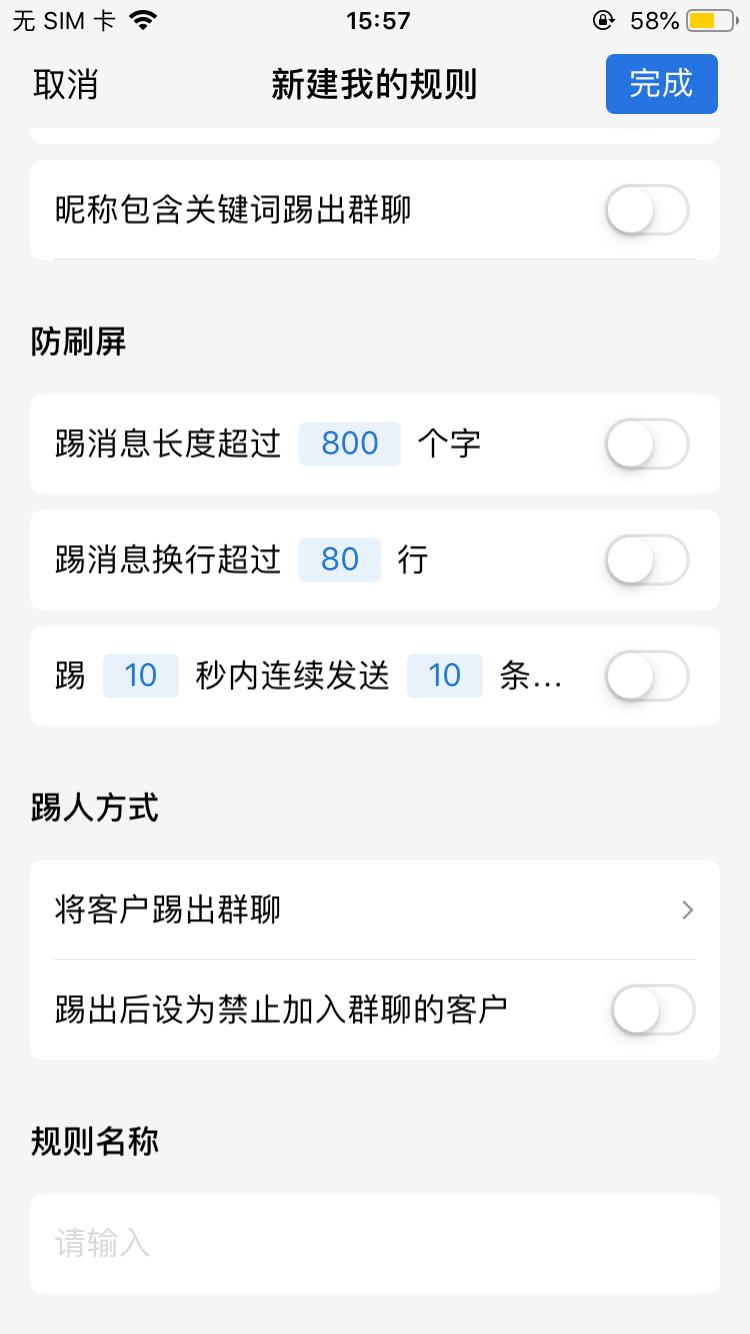Turn on 踢消息换行超过 toggle

[x=647, y=560]
